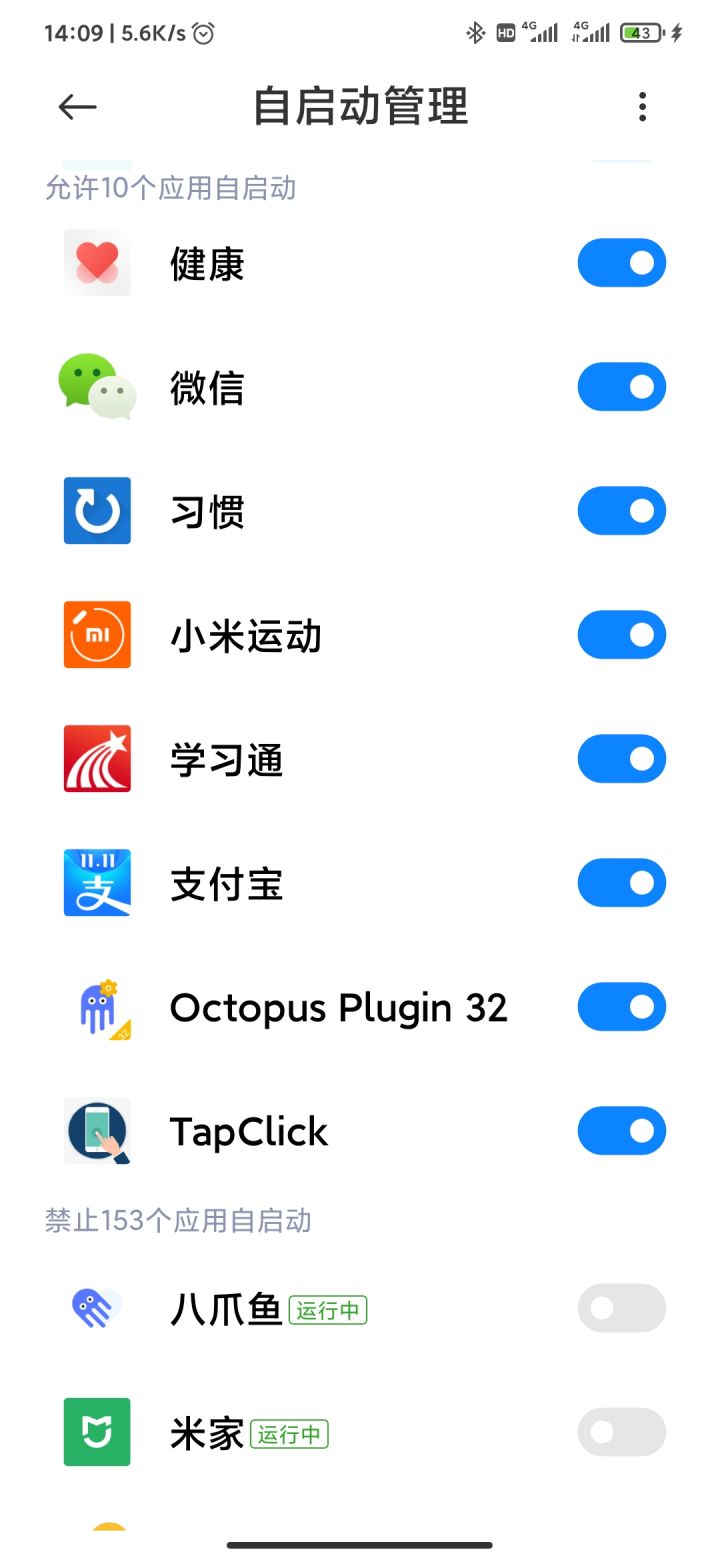Image resolution: width=720 pixels, height=1560 pixels.
Task: Enable autostart for 米家
Action: click(x=621, y=1432)
